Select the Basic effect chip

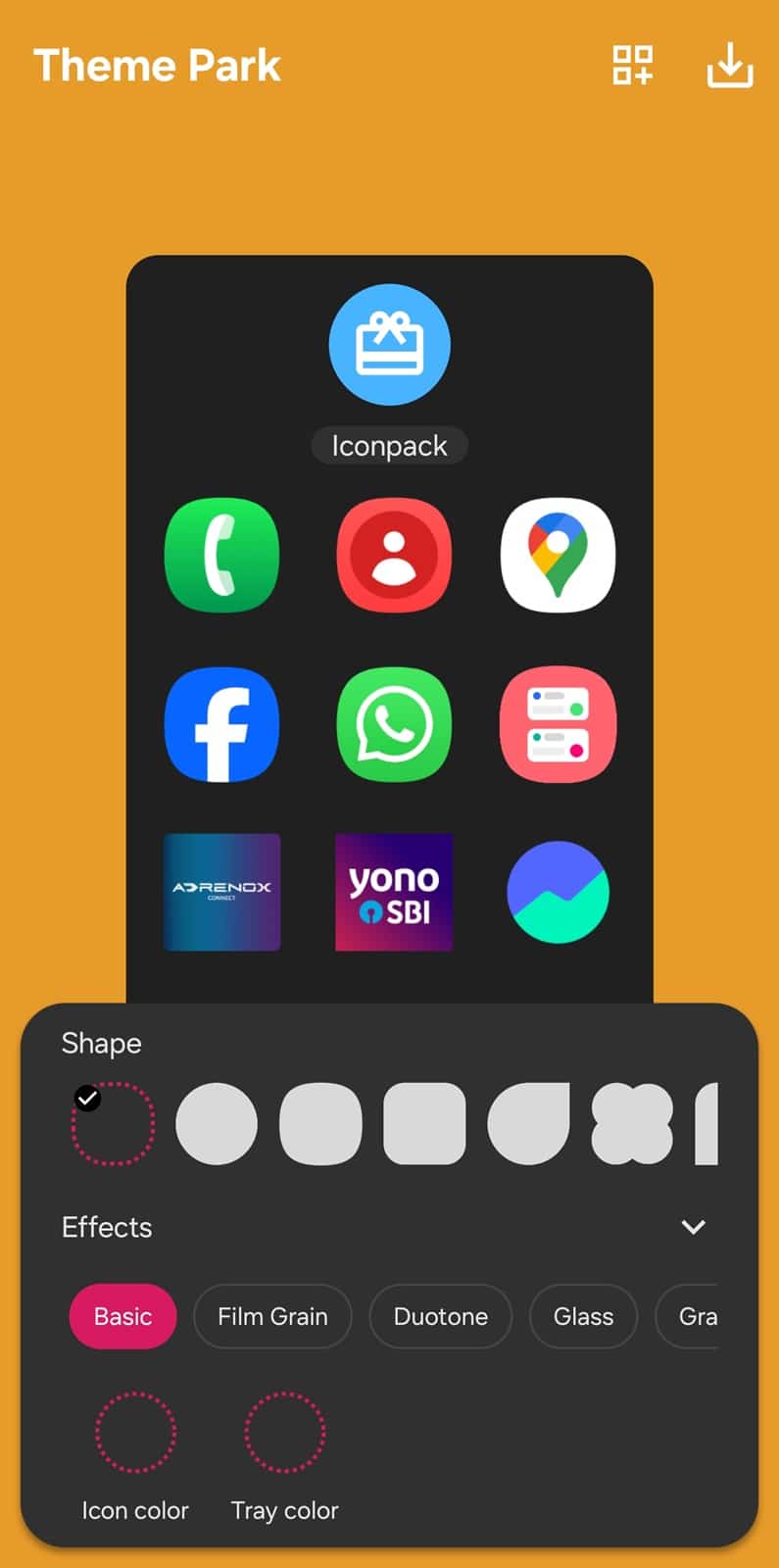click(122, 1316)
